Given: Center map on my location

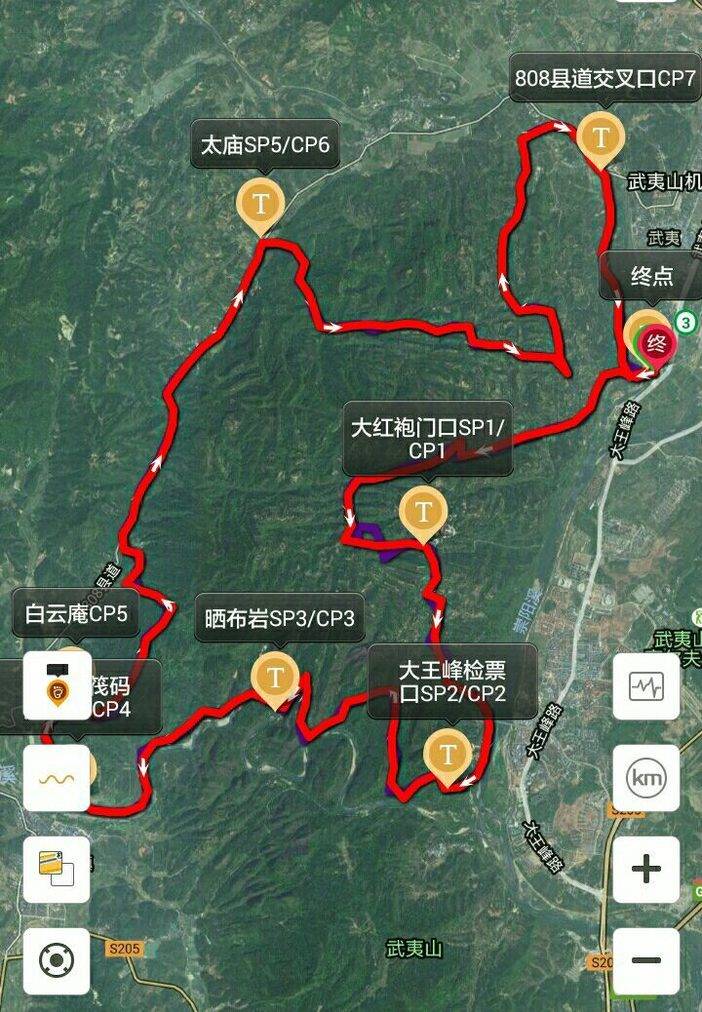Looking at the screenshot, I should [56, 961].
